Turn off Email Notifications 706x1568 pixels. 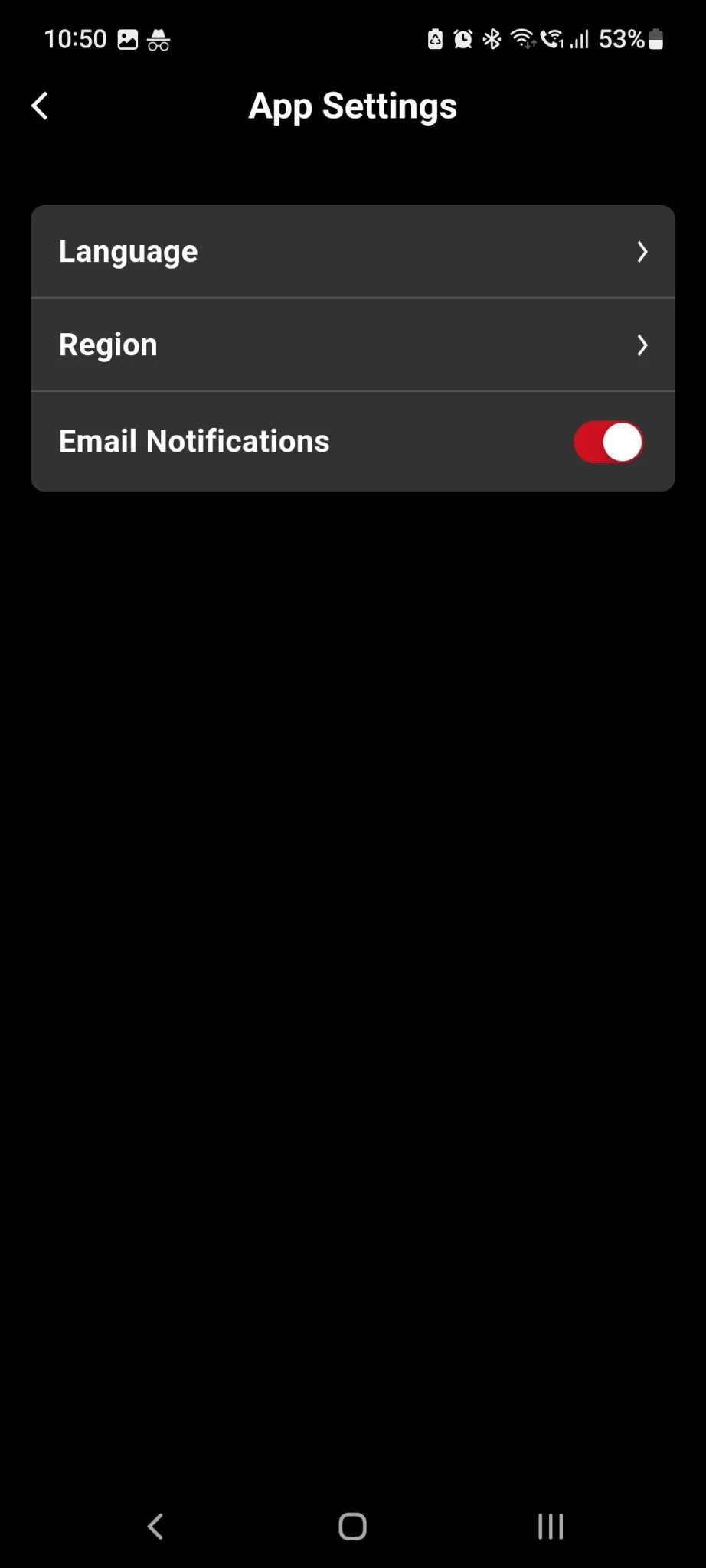(608, 442)
